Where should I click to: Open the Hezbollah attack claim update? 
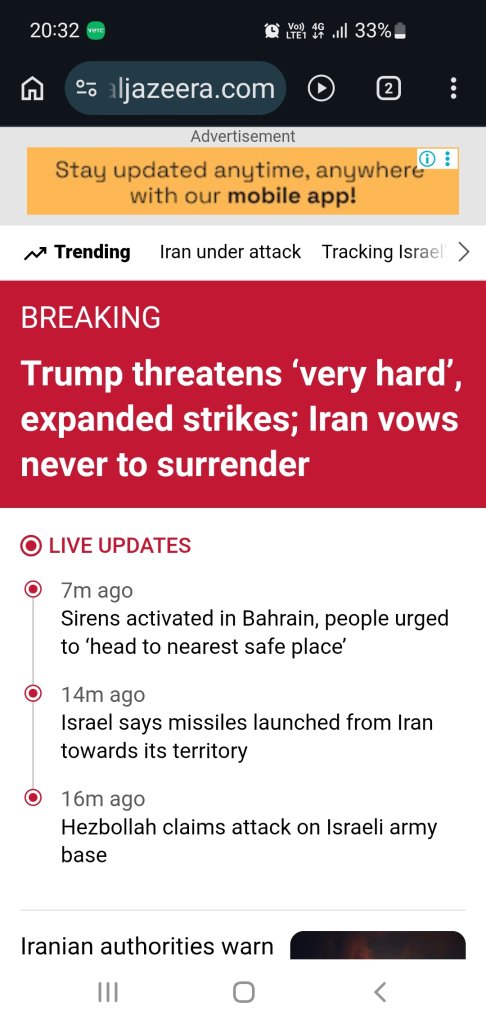(x=249, y=841)
